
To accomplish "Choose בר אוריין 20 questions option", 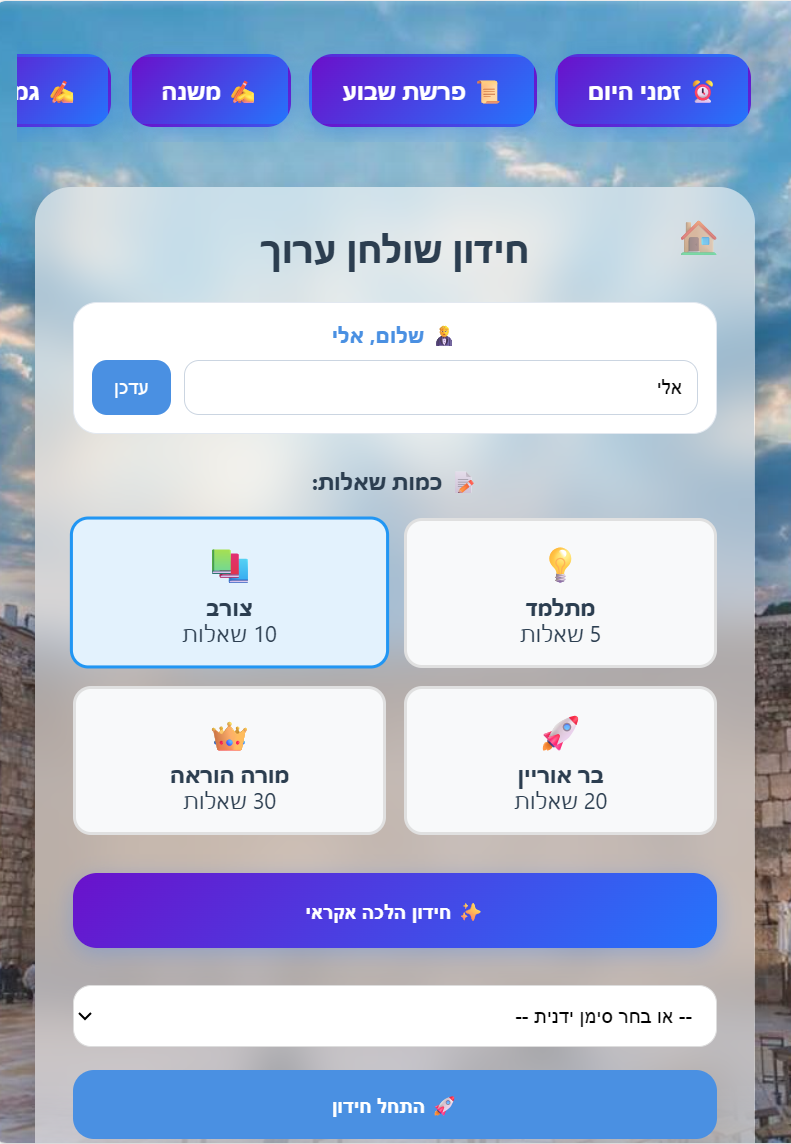I will [x=560, y=760].
